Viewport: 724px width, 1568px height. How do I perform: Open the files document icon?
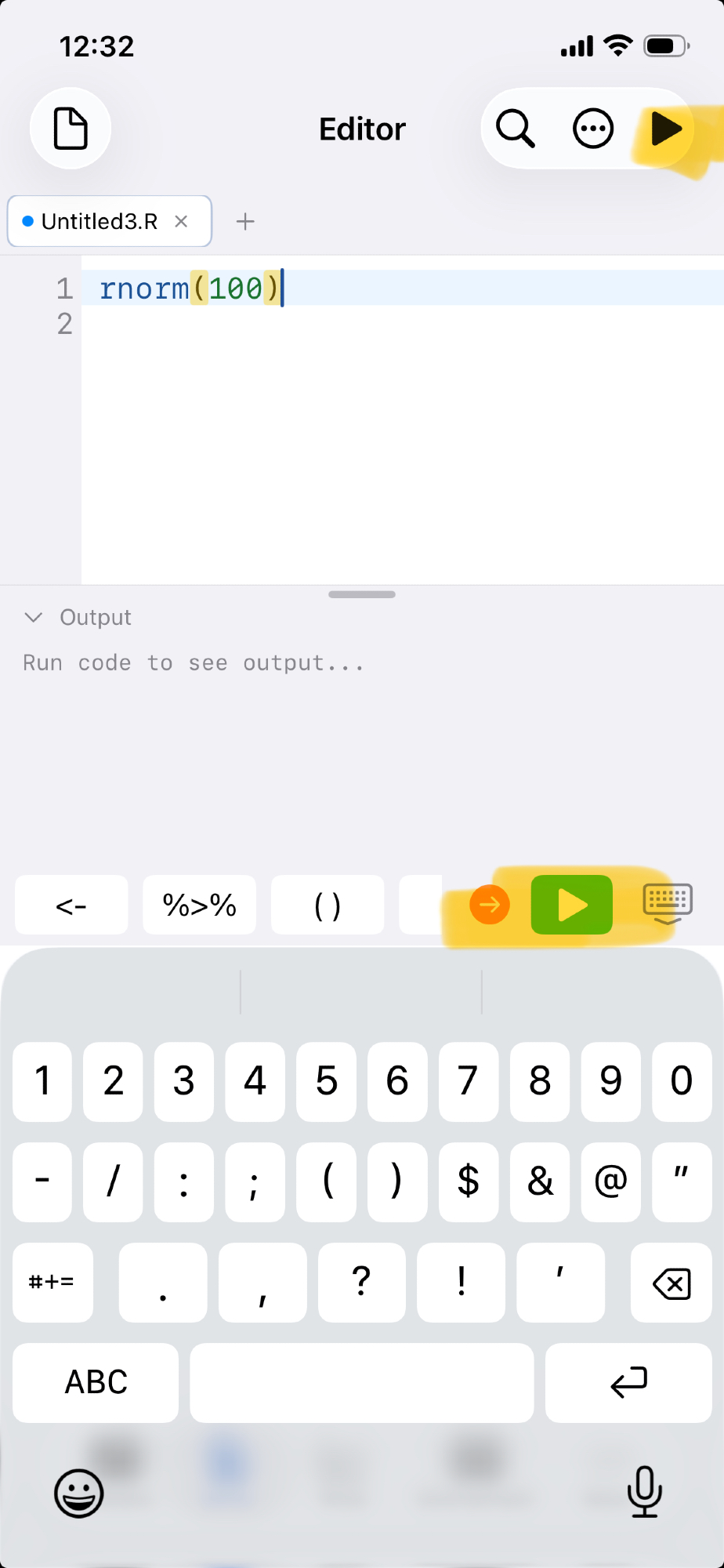pyautogui.click(x=71, y=129)
